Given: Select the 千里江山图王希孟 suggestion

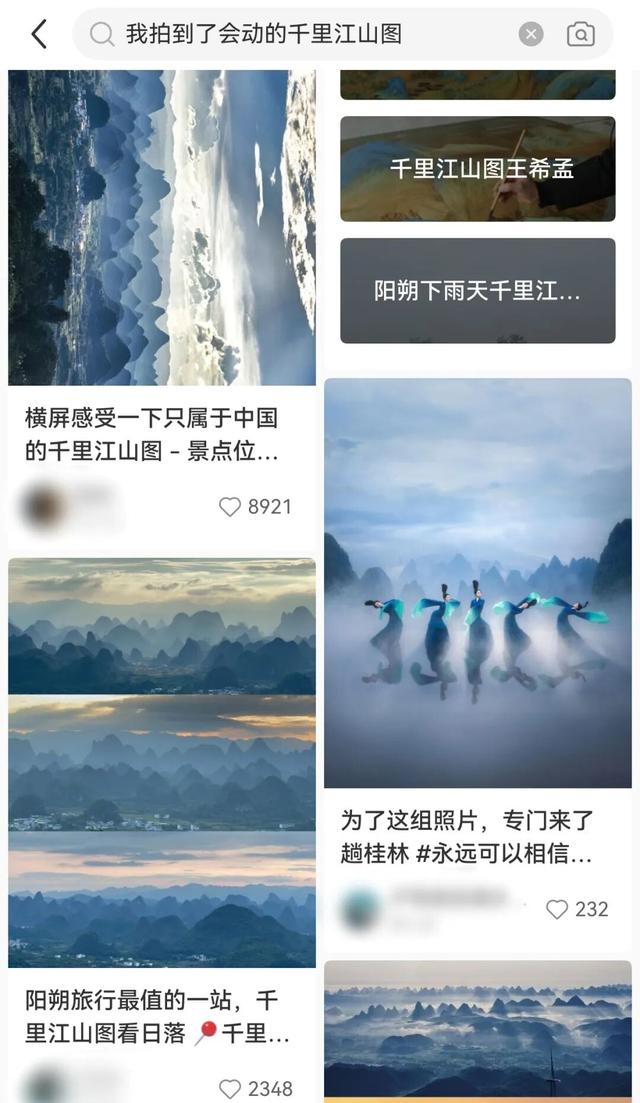Looking at the screenshot, I should point(478,169).
